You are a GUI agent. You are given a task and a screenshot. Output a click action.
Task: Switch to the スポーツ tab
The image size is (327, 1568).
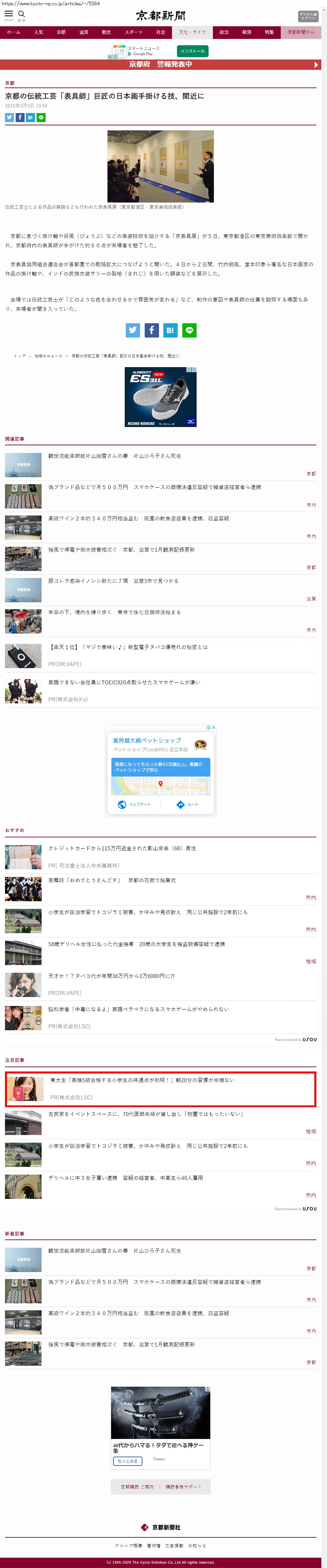pos(133,32)
